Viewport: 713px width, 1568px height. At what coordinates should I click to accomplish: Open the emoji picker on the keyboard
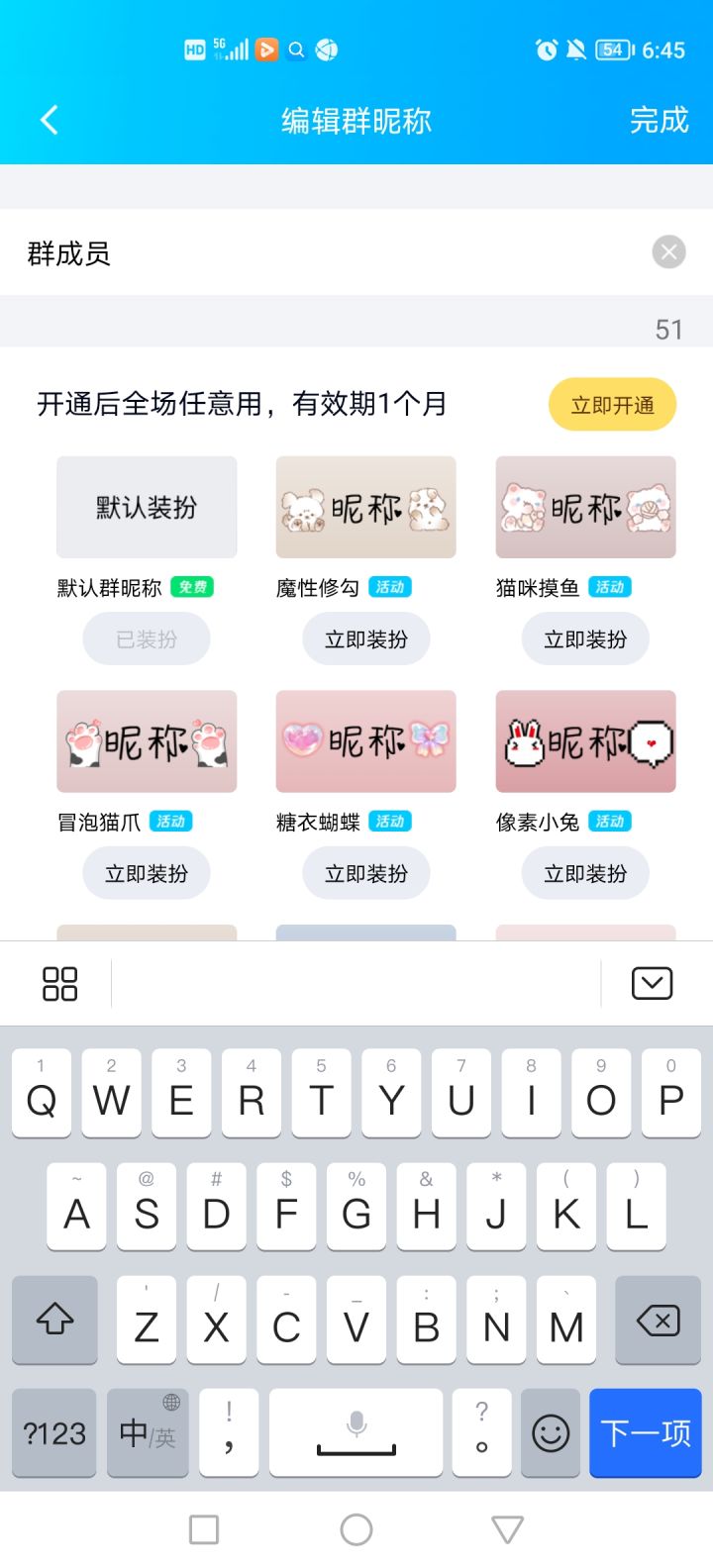[551, 1432]
